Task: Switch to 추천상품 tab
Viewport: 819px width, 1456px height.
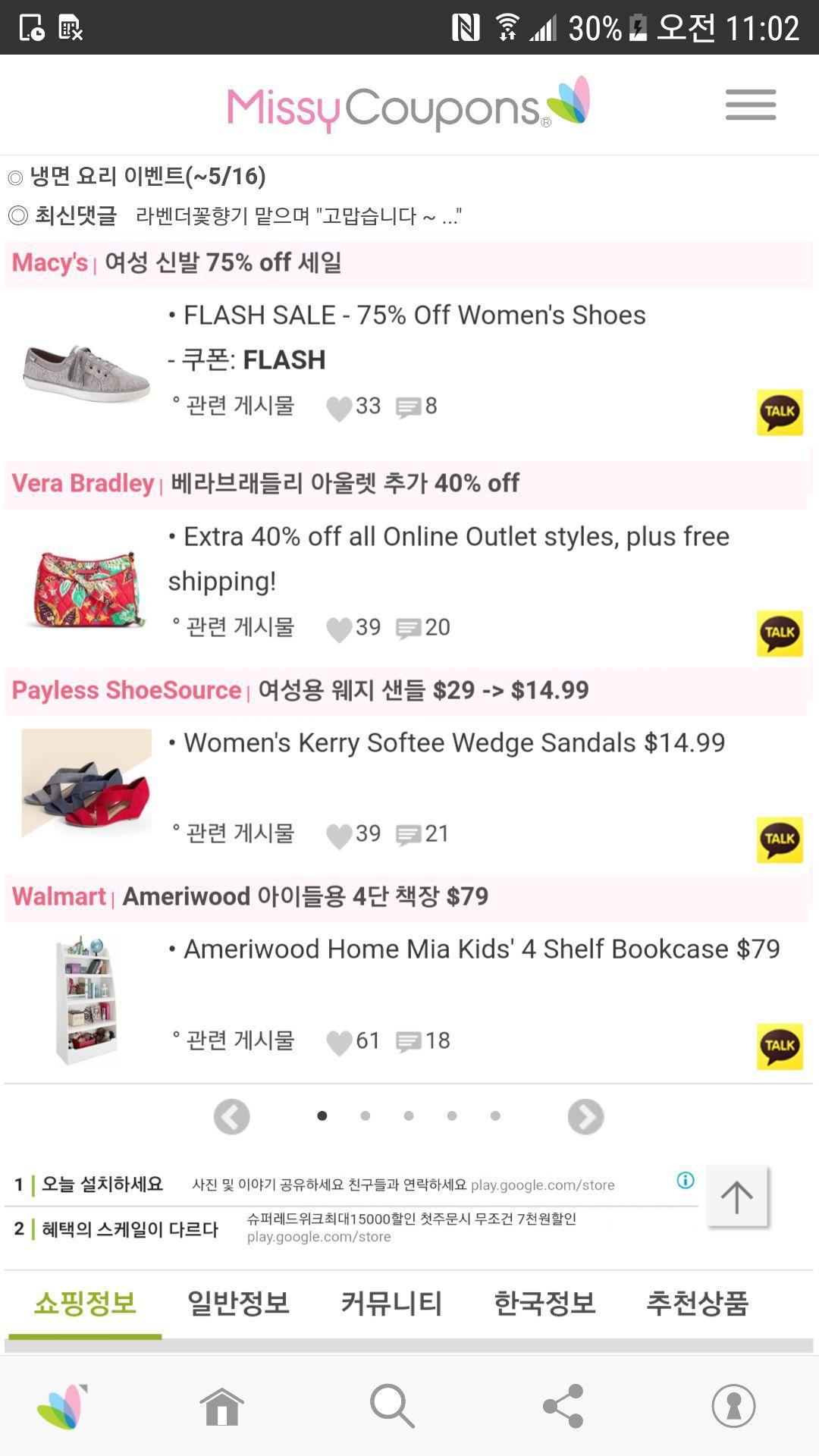Action: 697,1303
